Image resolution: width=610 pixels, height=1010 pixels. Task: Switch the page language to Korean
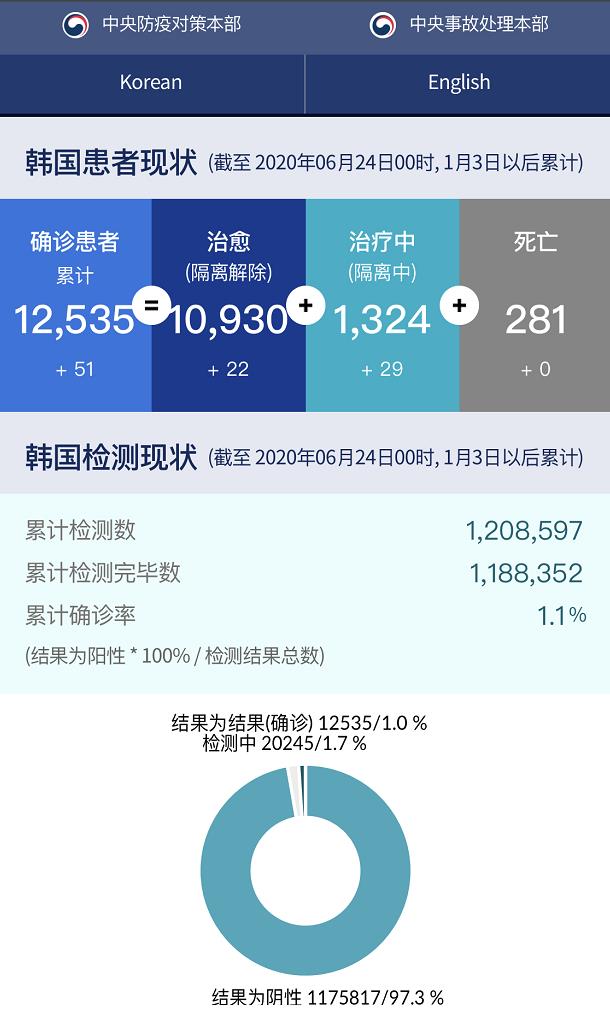[x=151, y=83]
